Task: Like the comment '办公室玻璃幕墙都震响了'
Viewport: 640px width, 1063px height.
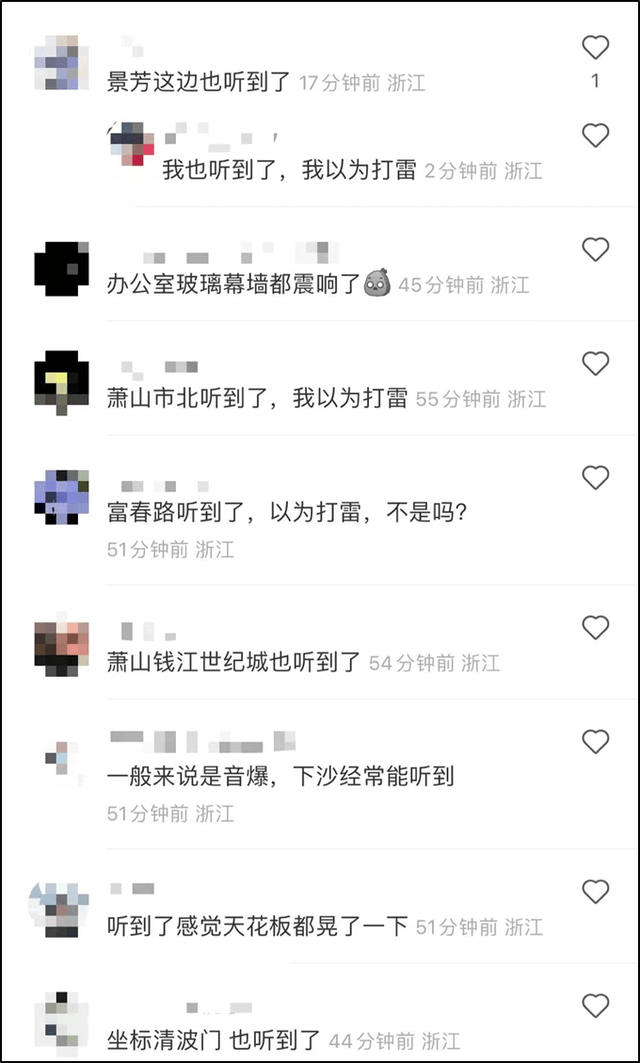Action: (595, 250)
